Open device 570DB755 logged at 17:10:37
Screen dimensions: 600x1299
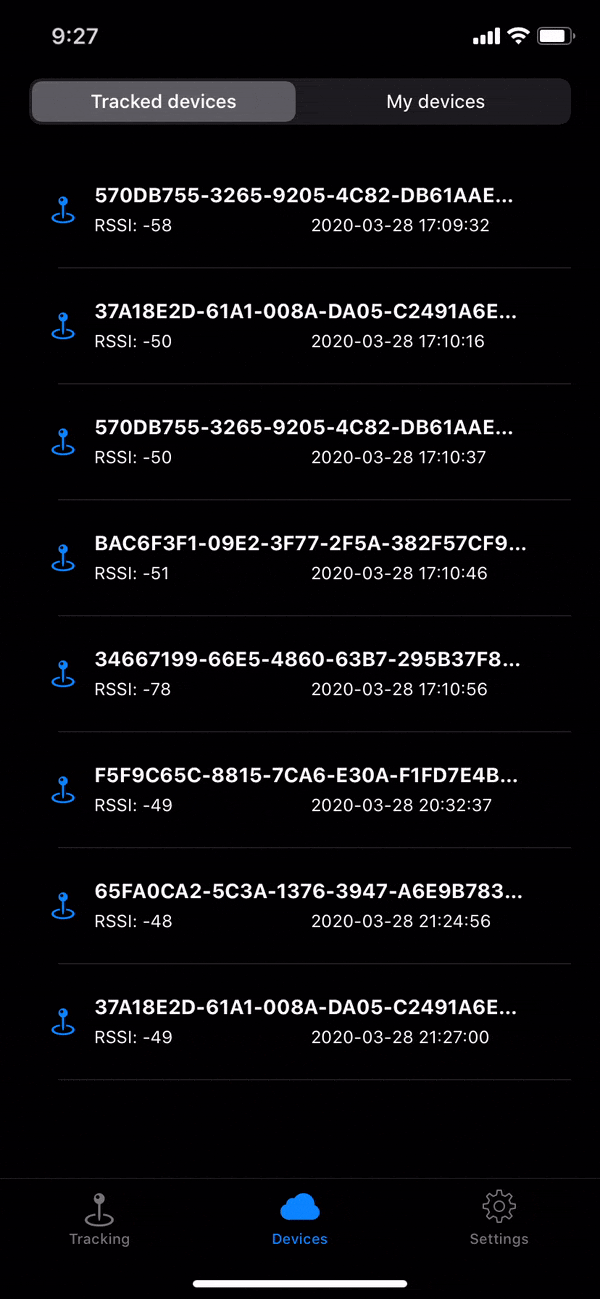coord(300,442)
